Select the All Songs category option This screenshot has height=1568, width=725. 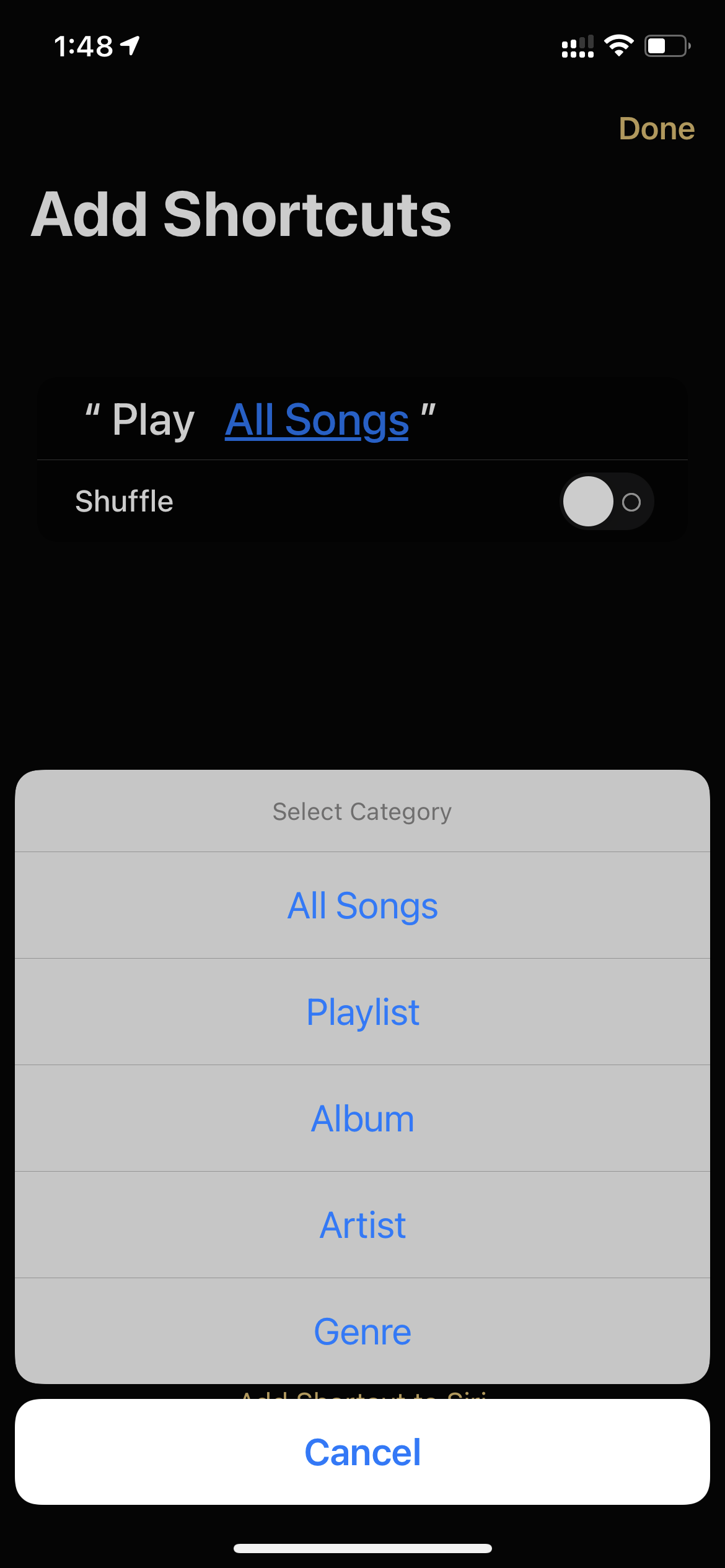[x=362, y=905]
